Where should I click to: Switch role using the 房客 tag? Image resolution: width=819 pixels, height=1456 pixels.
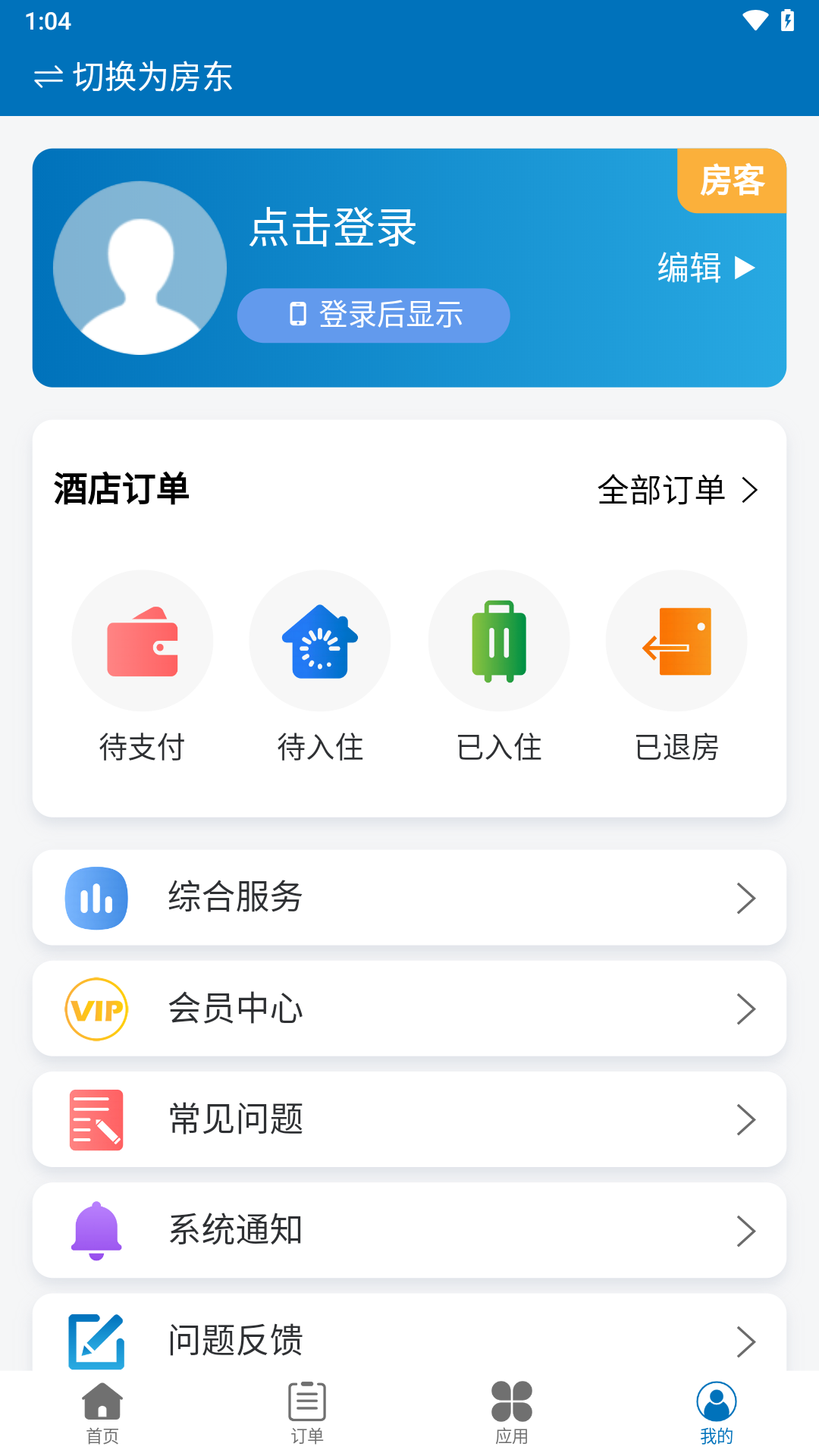[x=731, y=180]
